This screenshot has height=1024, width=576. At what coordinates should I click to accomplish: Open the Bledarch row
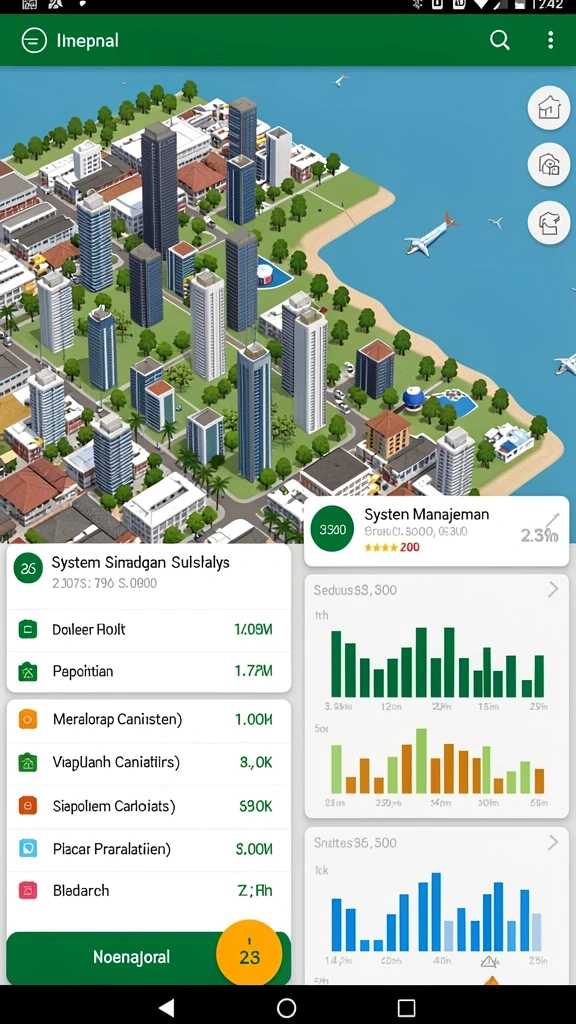pyautogui.click(x=149, y=890)
